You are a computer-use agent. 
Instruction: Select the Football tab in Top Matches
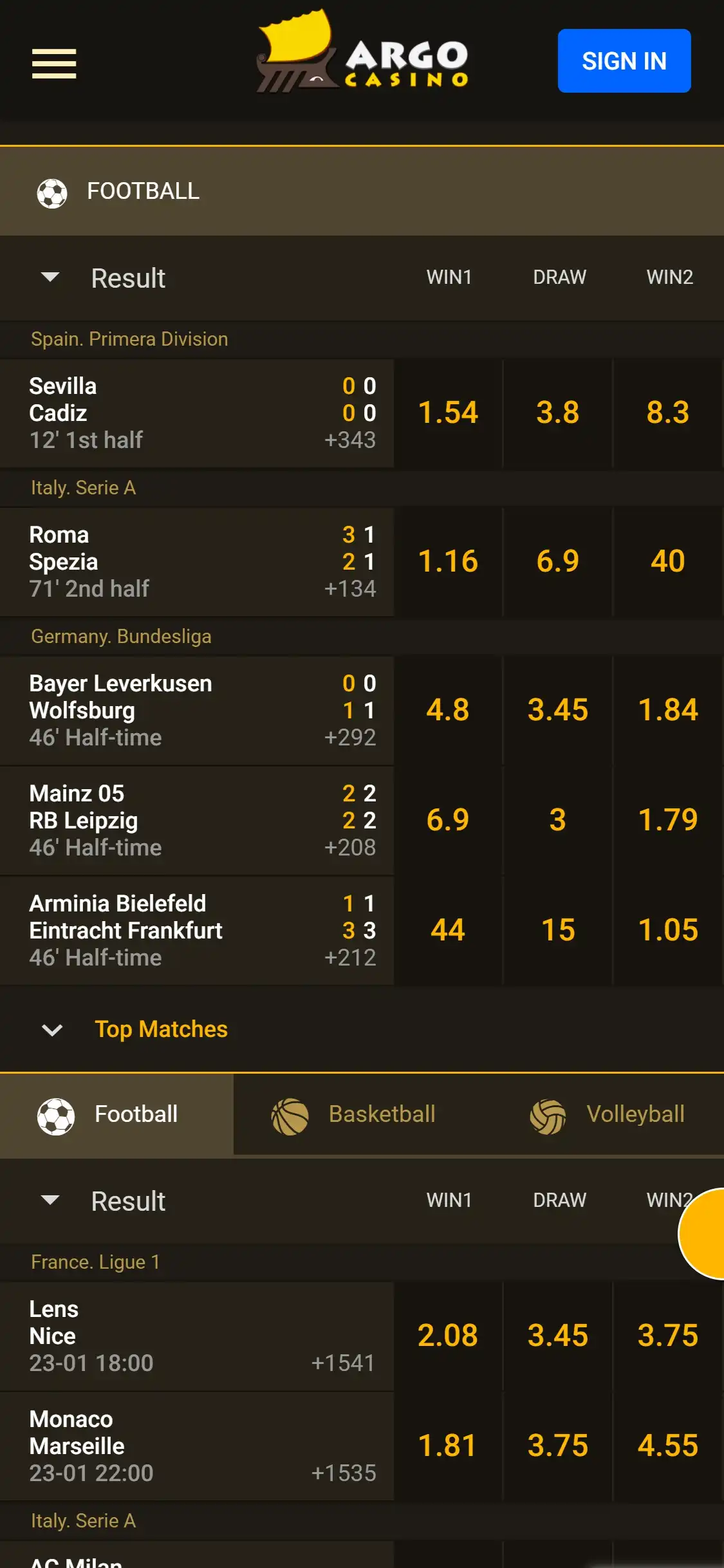[108, 1115]
